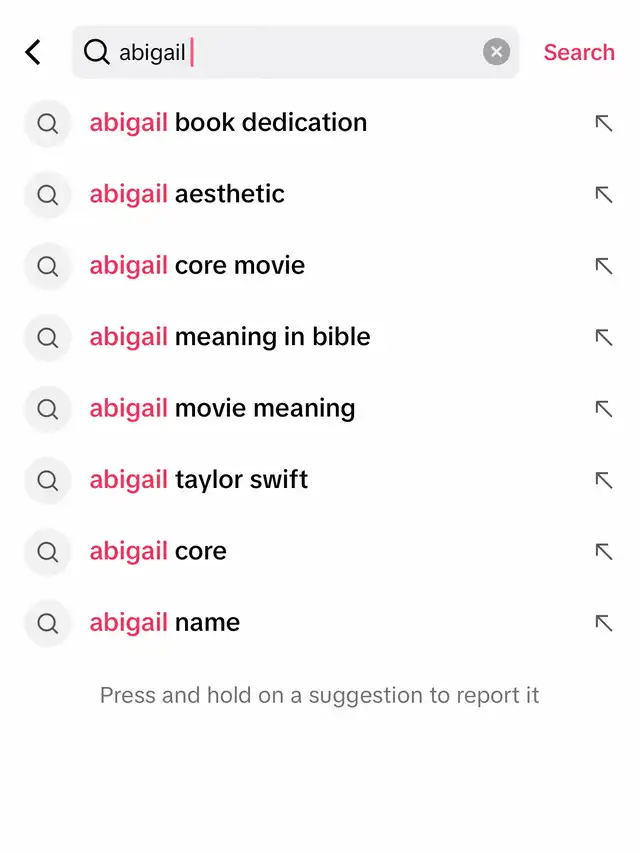Tap the arrow beside abigail taylor swift
The height and width of the screenshot is (853, 640).
coord(603,480)
